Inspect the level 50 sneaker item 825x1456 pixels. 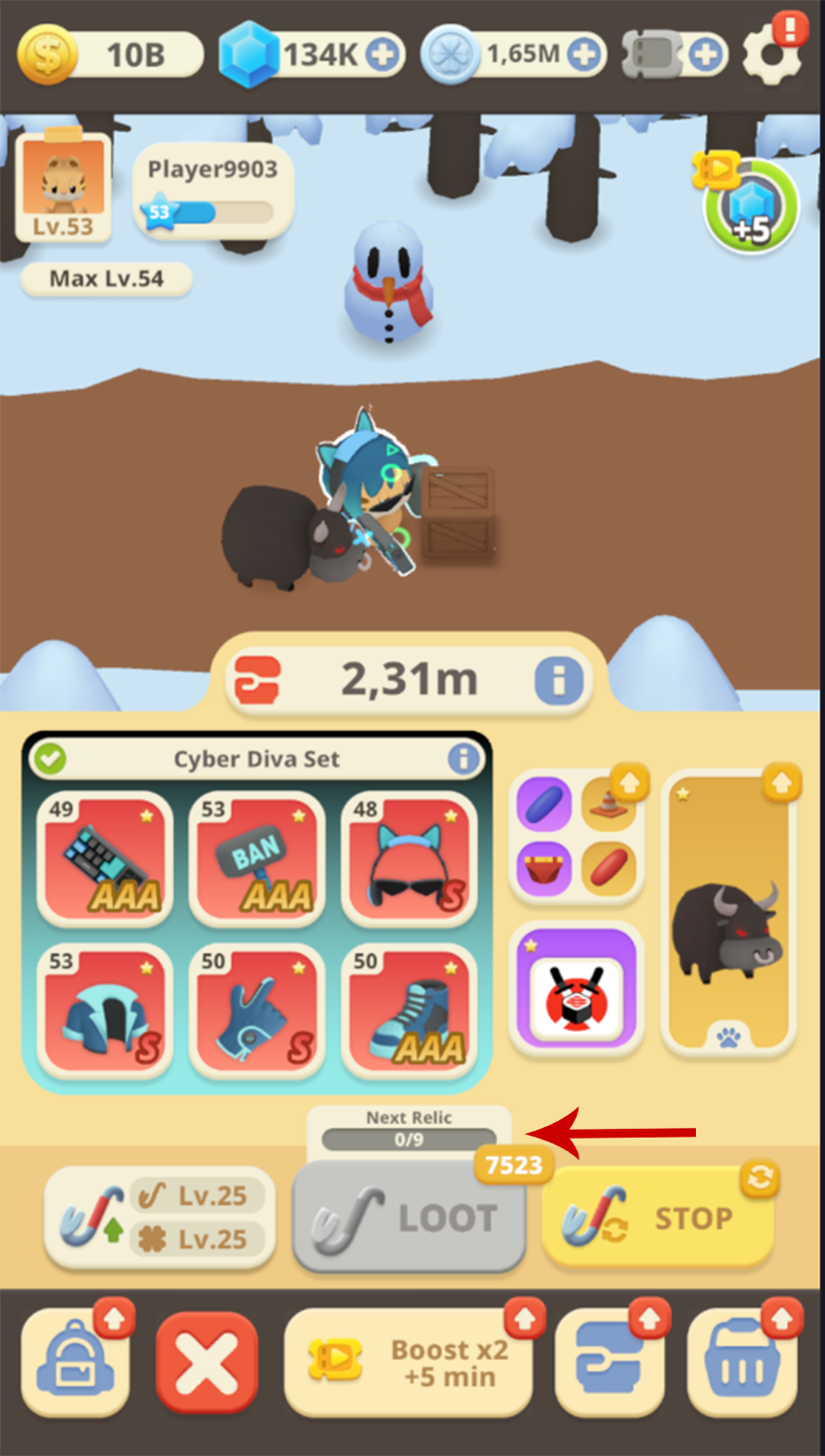tap(409, 1010)
